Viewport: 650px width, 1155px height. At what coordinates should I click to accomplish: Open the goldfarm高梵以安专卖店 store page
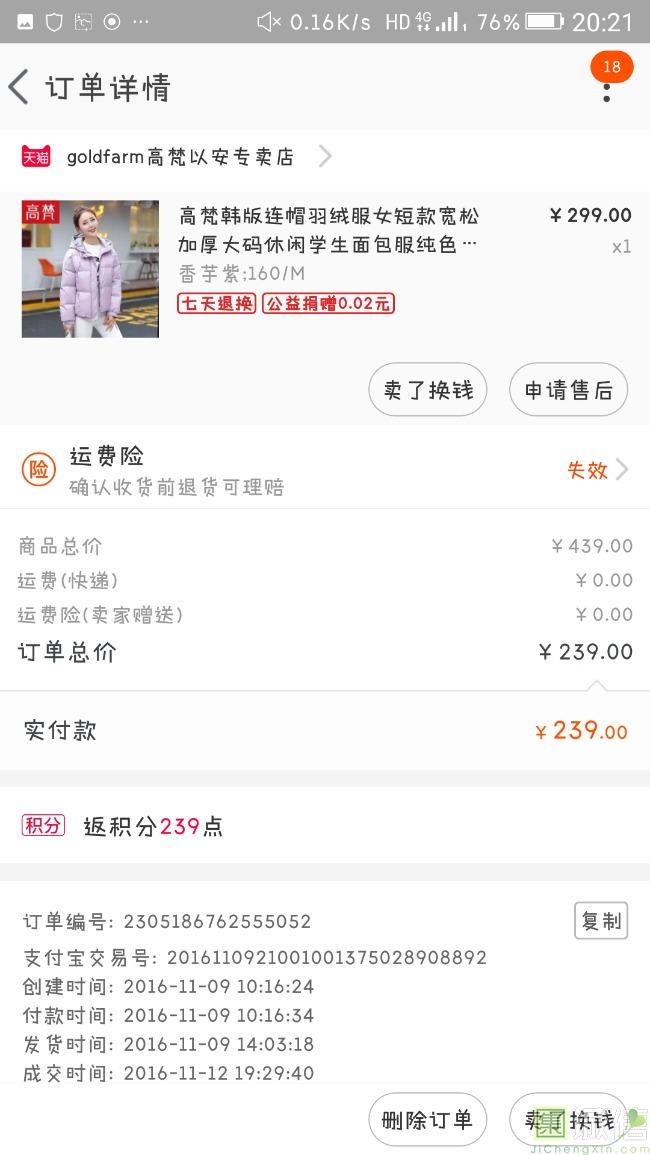[x=180, y=157]
